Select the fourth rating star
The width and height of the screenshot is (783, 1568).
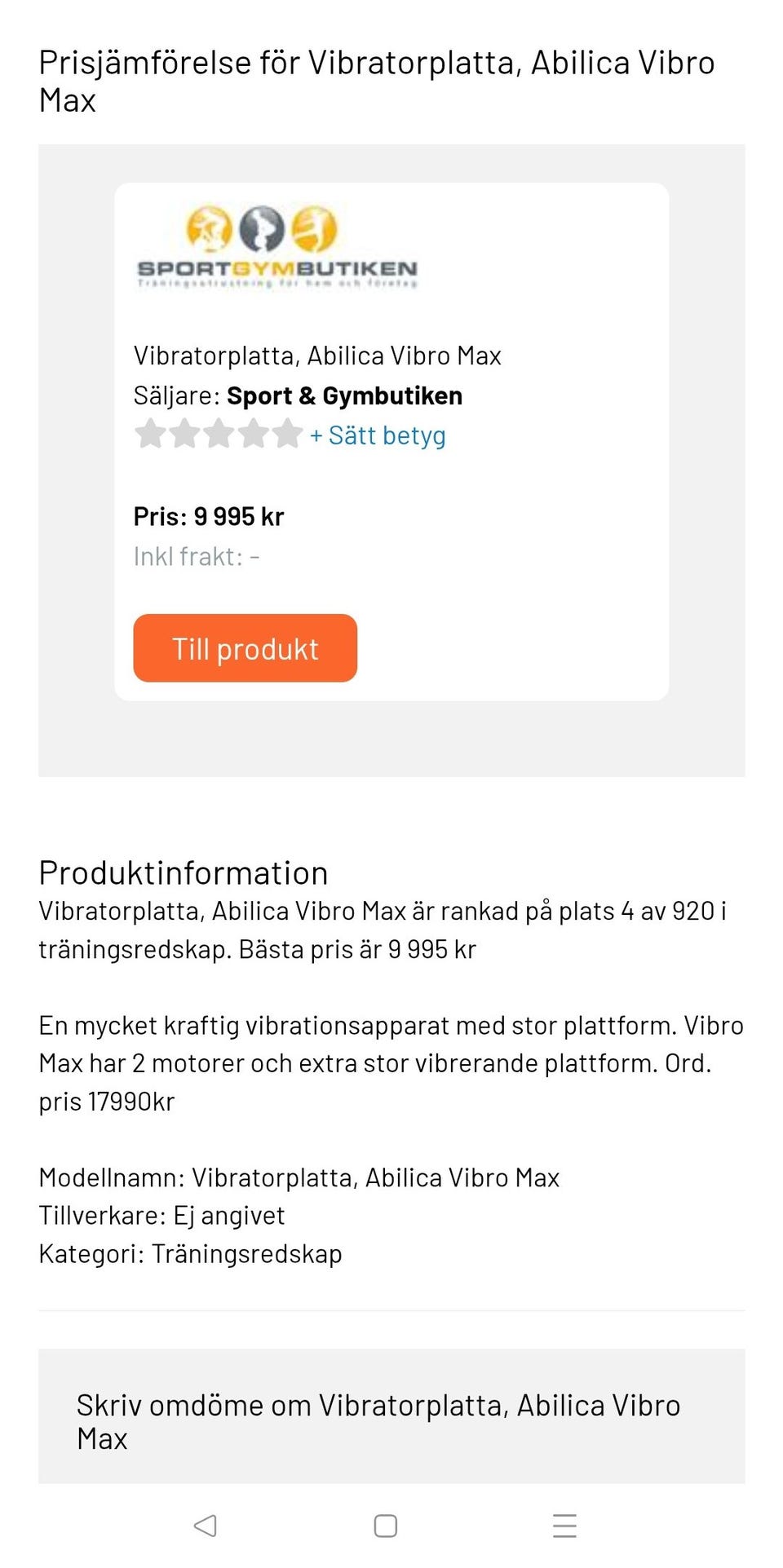pos(252,433)
